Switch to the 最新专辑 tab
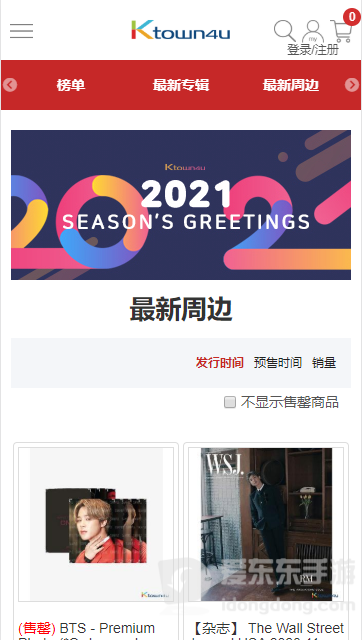 [x=181, y=85]
